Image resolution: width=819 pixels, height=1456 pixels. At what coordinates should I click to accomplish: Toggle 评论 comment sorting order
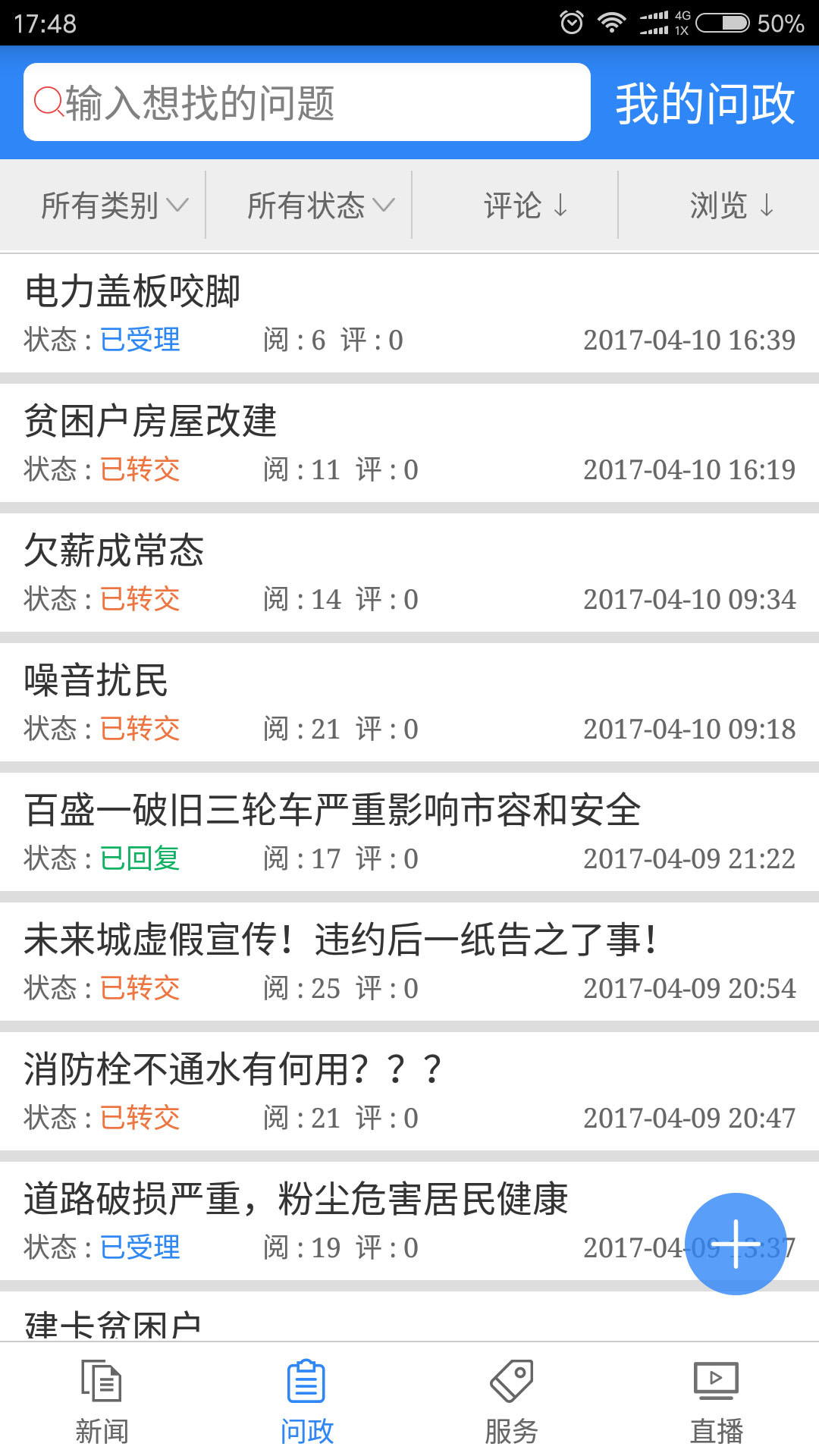(525, 205)
